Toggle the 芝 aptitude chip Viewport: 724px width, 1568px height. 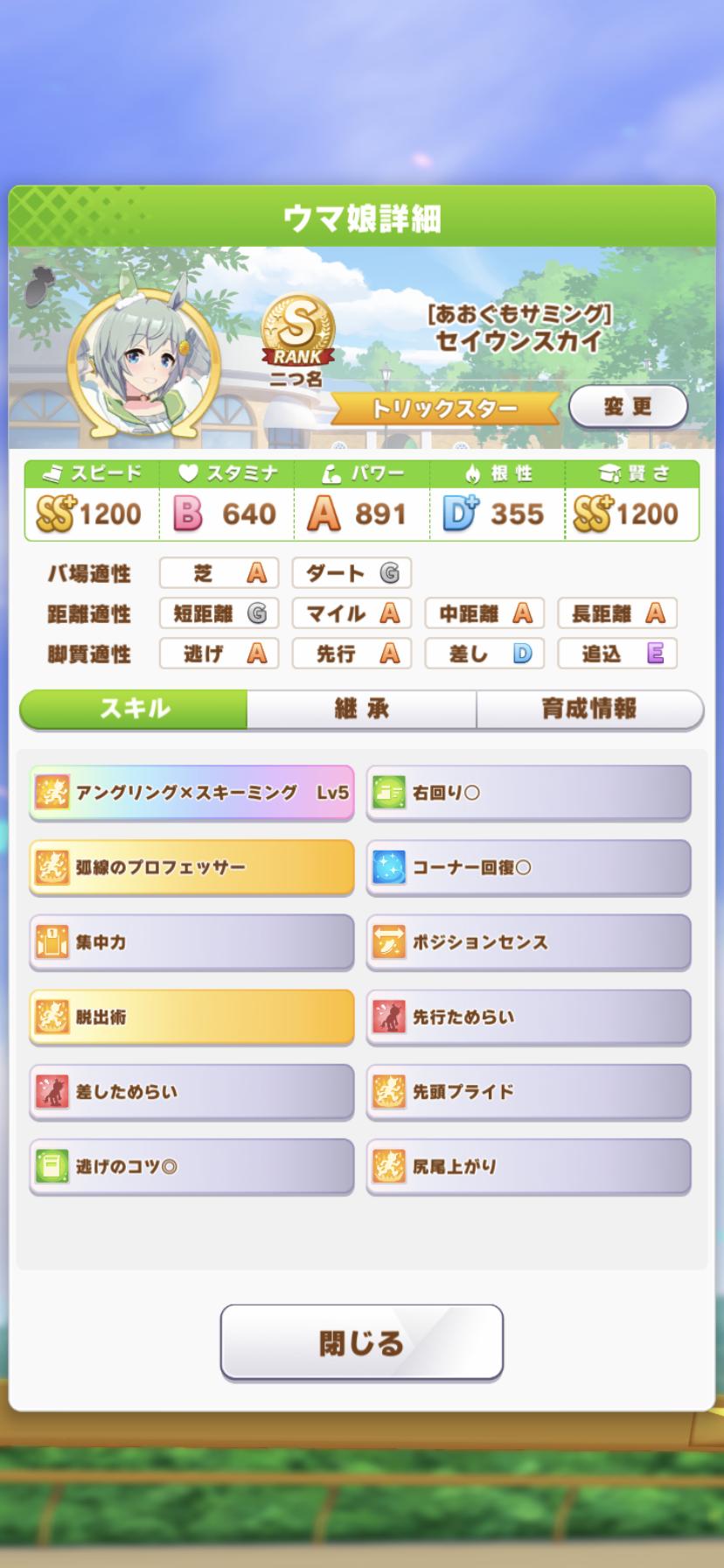click(x=218, y=573)
